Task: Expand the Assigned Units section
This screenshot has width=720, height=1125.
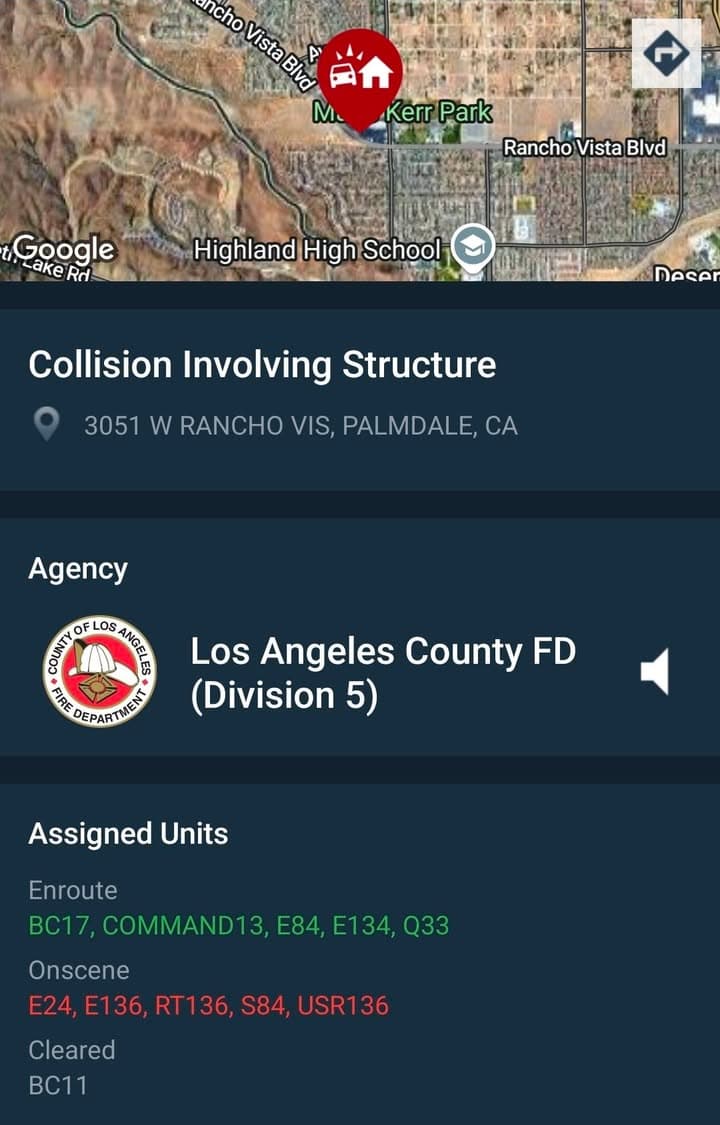Action: pos(129,833)
